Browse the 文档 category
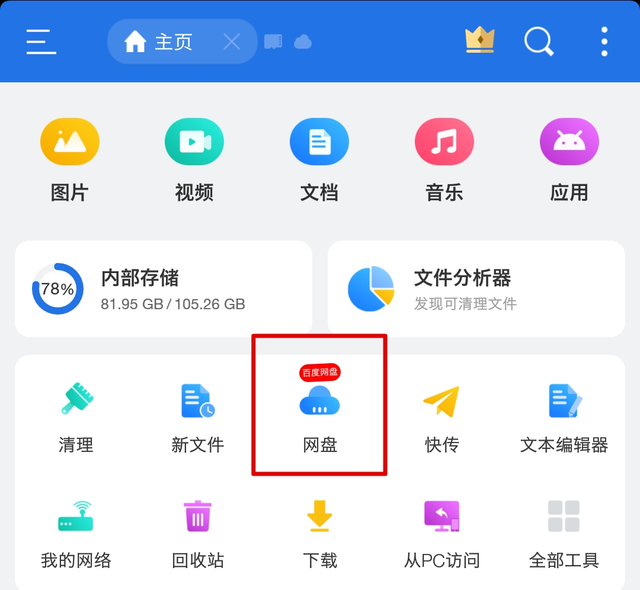The height and width of the screenshot is (590, 640). click(x=319, y=159)
